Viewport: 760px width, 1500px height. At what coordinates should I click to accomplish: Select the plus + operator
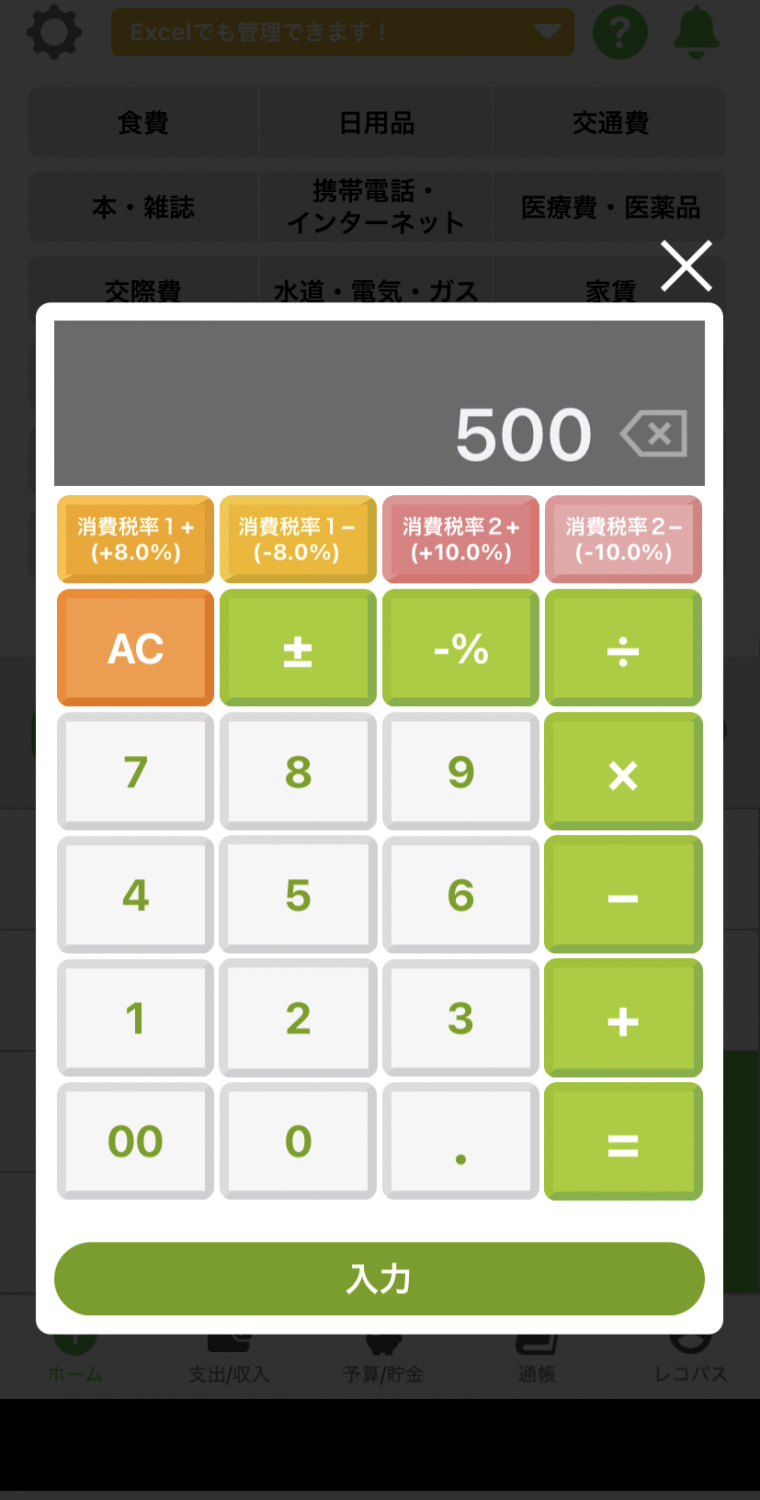[623, 1018]
